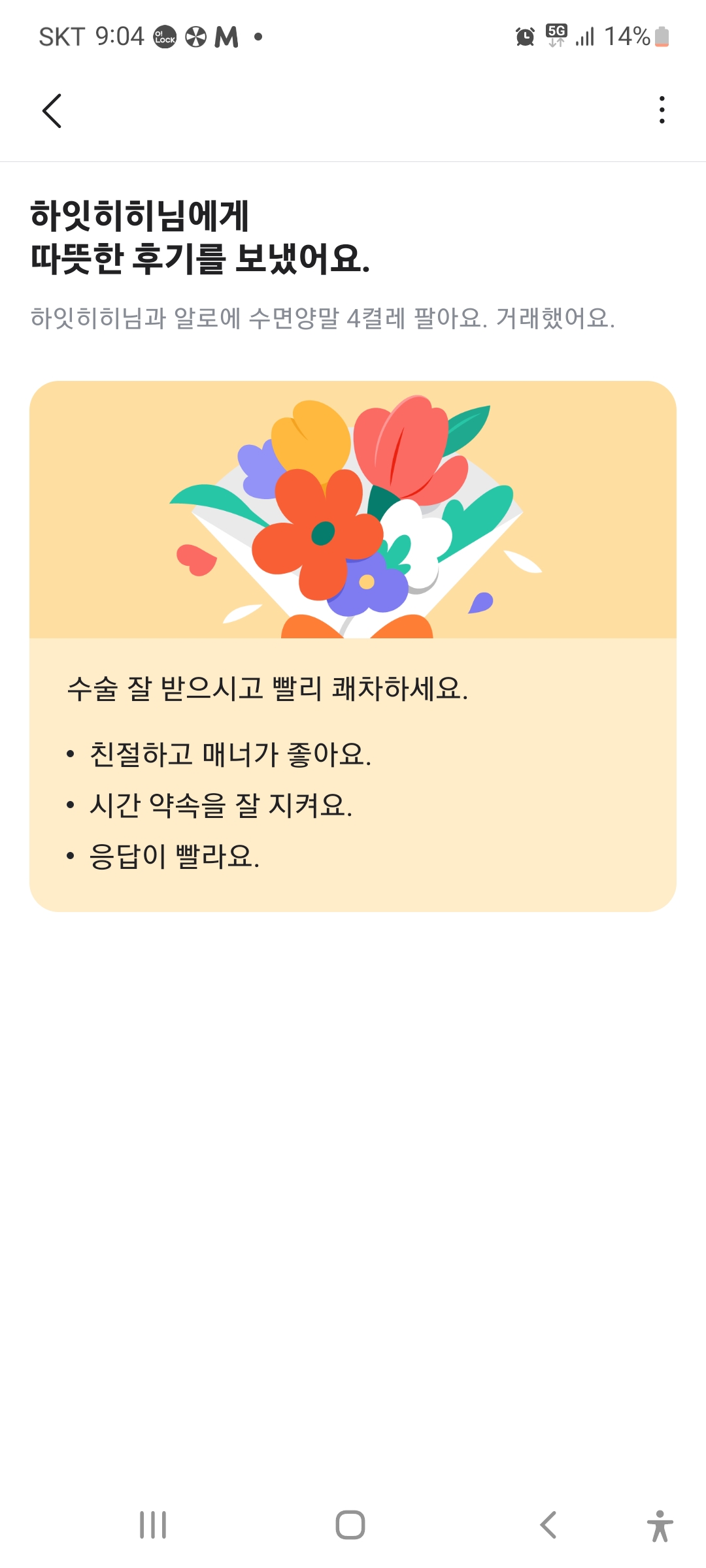The image size is (706, 1568).
Task: Open the accessibility shortcut button
Action: [660, 1526]
